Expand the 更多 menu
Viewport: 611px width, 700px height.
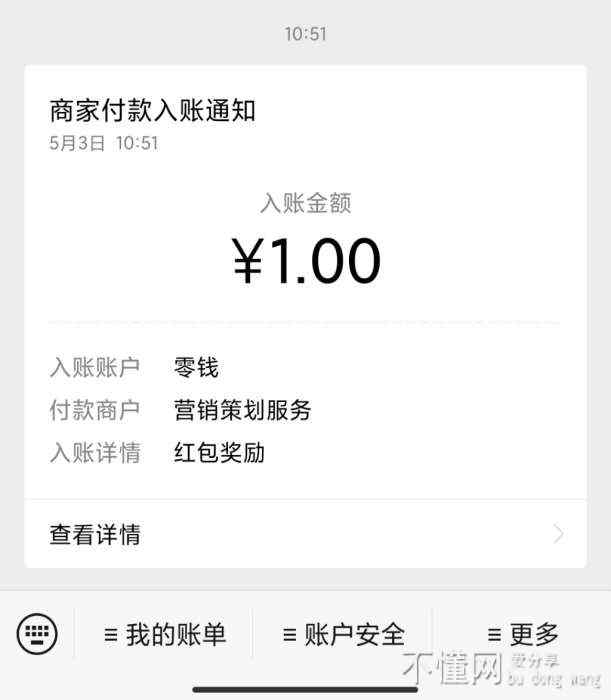(522, 634)
